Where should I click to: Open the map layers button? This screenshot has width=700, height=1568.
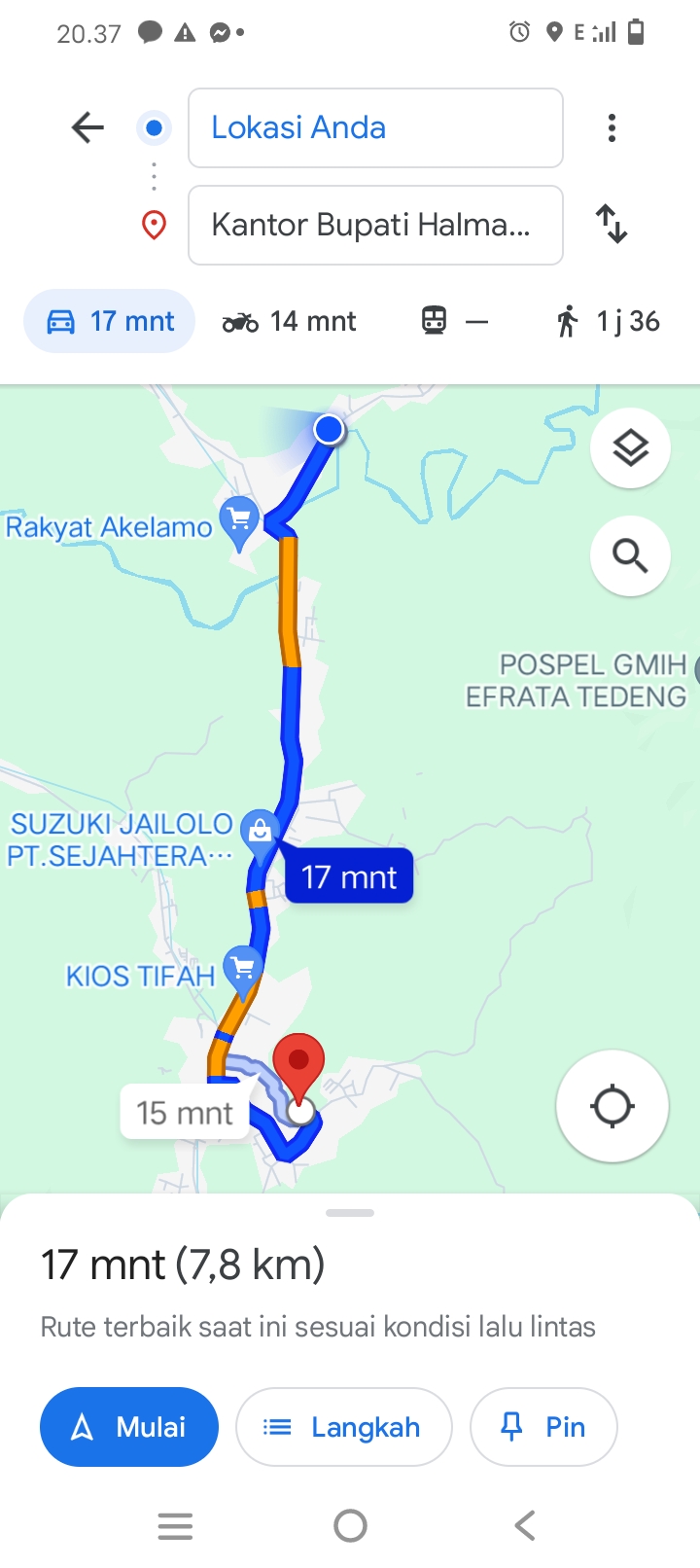point(630,448)
